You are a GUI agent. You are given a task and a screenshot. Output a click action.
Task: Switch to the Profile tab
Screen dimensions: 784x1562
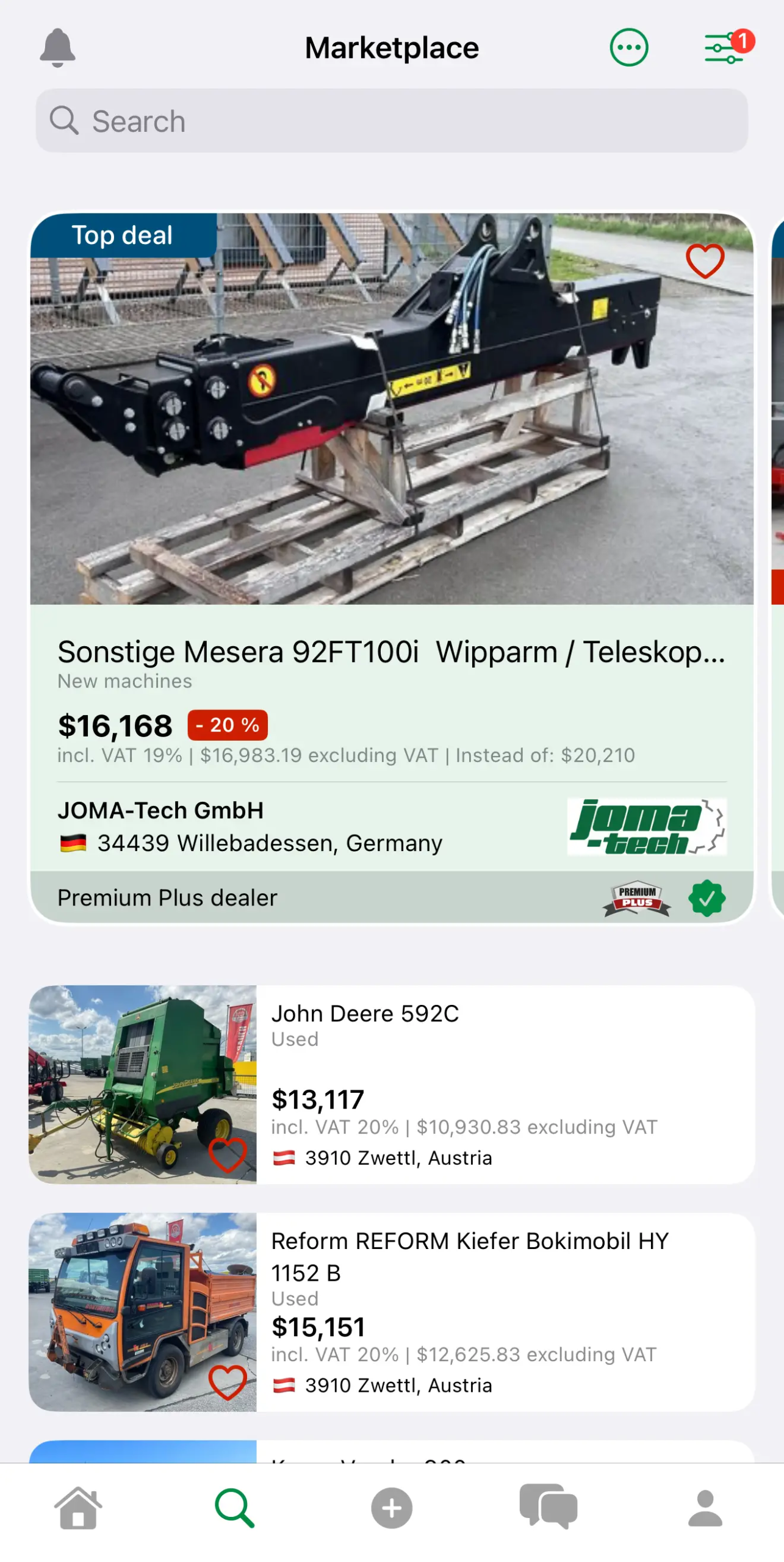tap(705, 1507)
